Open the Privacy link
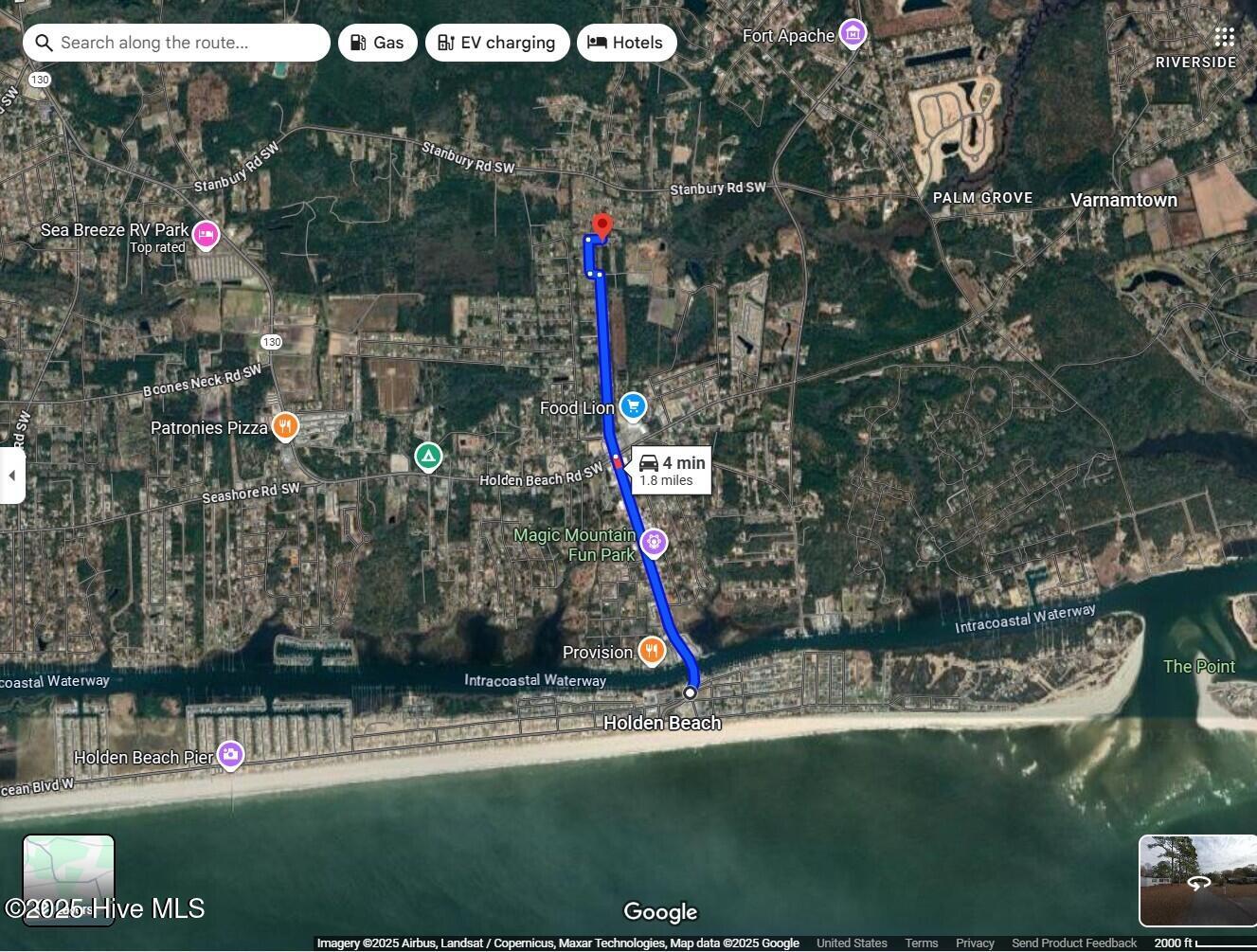This screenshot has width=1257, height=952. [975, 943]
